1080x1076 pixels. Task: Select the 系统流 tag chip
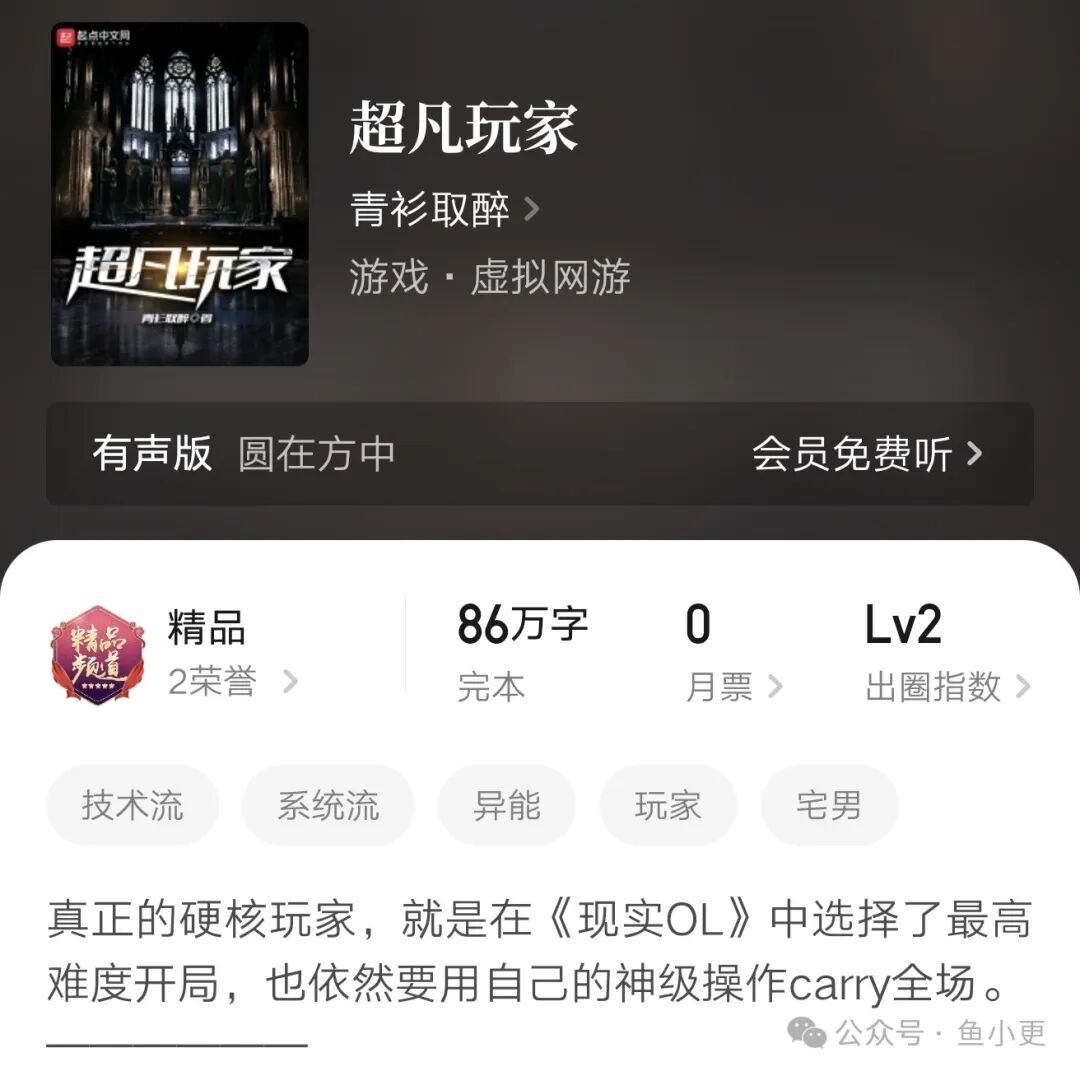(328, 805)
